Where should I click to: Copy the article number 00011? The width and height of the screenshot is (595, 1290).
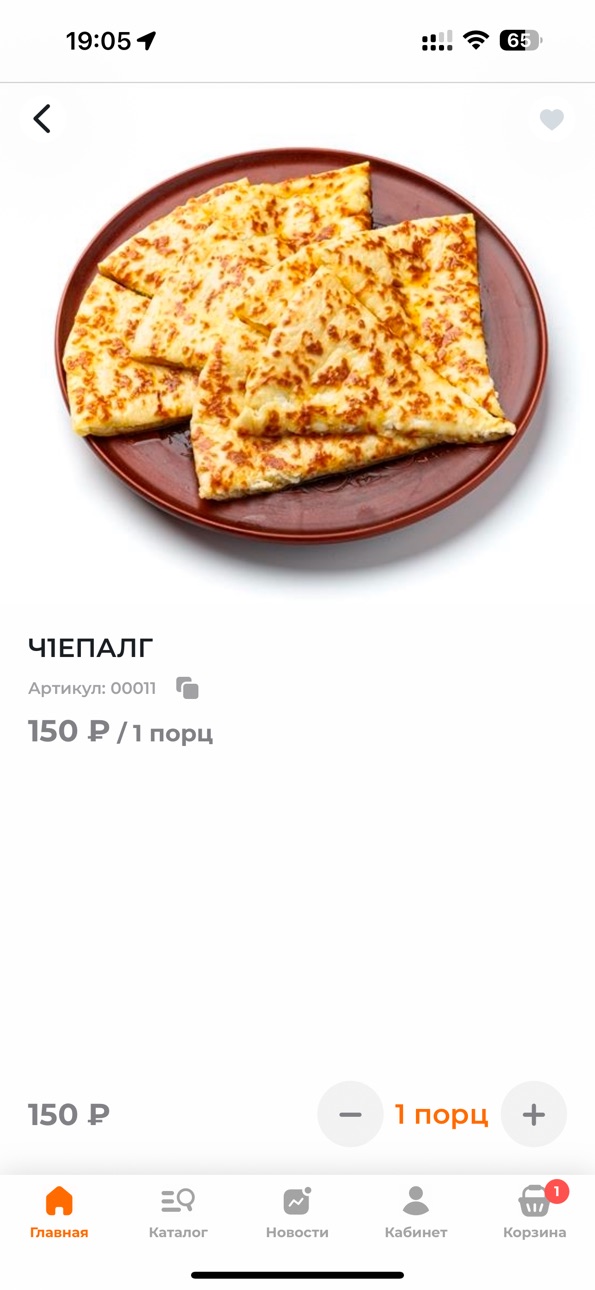click(187, 688)
